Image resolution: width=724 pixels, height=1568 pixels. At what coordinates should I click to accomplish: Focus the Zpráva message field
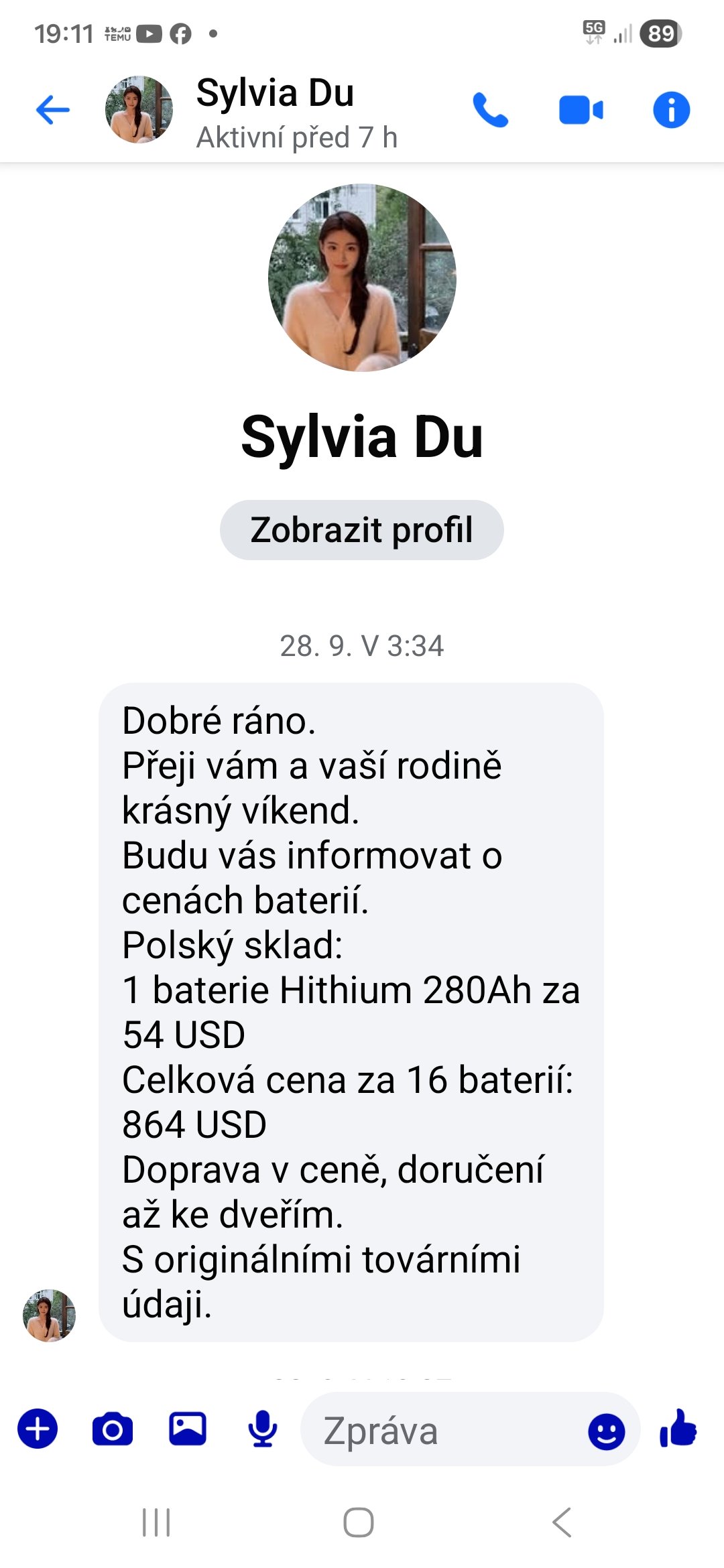click(x=442, y=1431)
